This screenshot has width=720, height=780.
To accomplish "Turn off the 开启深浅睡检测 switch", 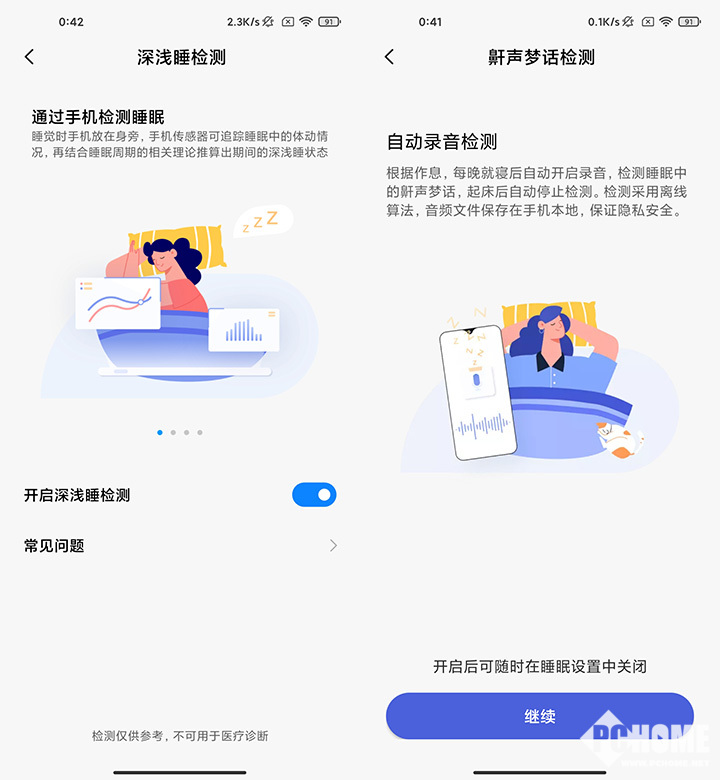I will [x=314, y=495].
